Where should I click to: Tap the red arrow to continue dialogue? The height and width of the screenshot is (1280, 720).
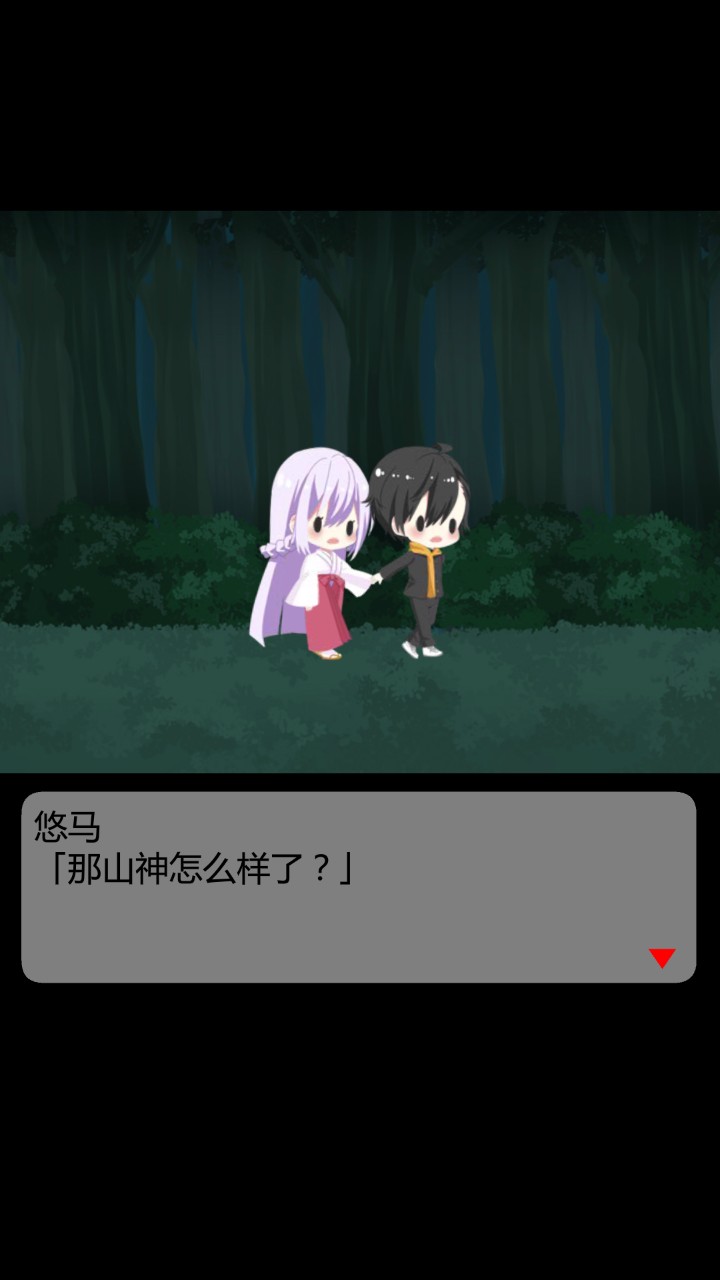pos(662,957)
